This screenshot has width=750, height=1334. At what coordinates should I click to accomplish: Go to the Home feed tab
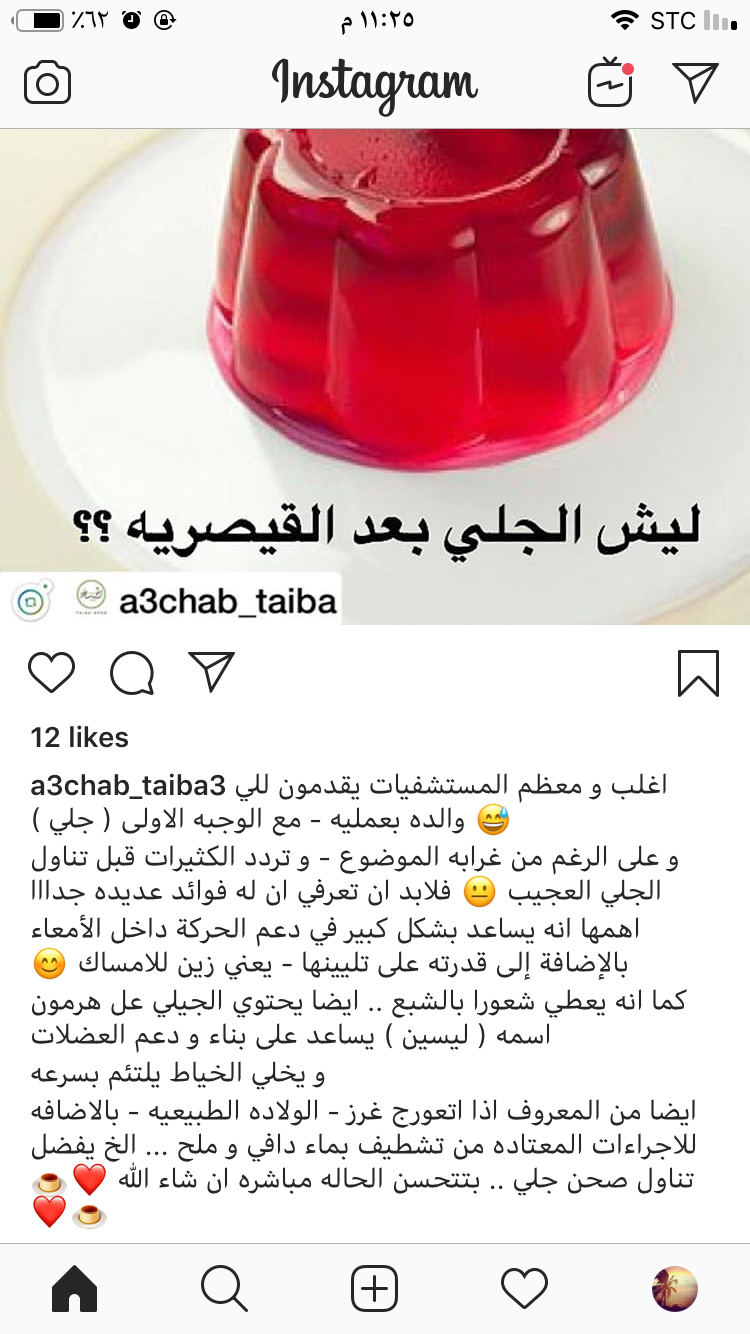75,1288
